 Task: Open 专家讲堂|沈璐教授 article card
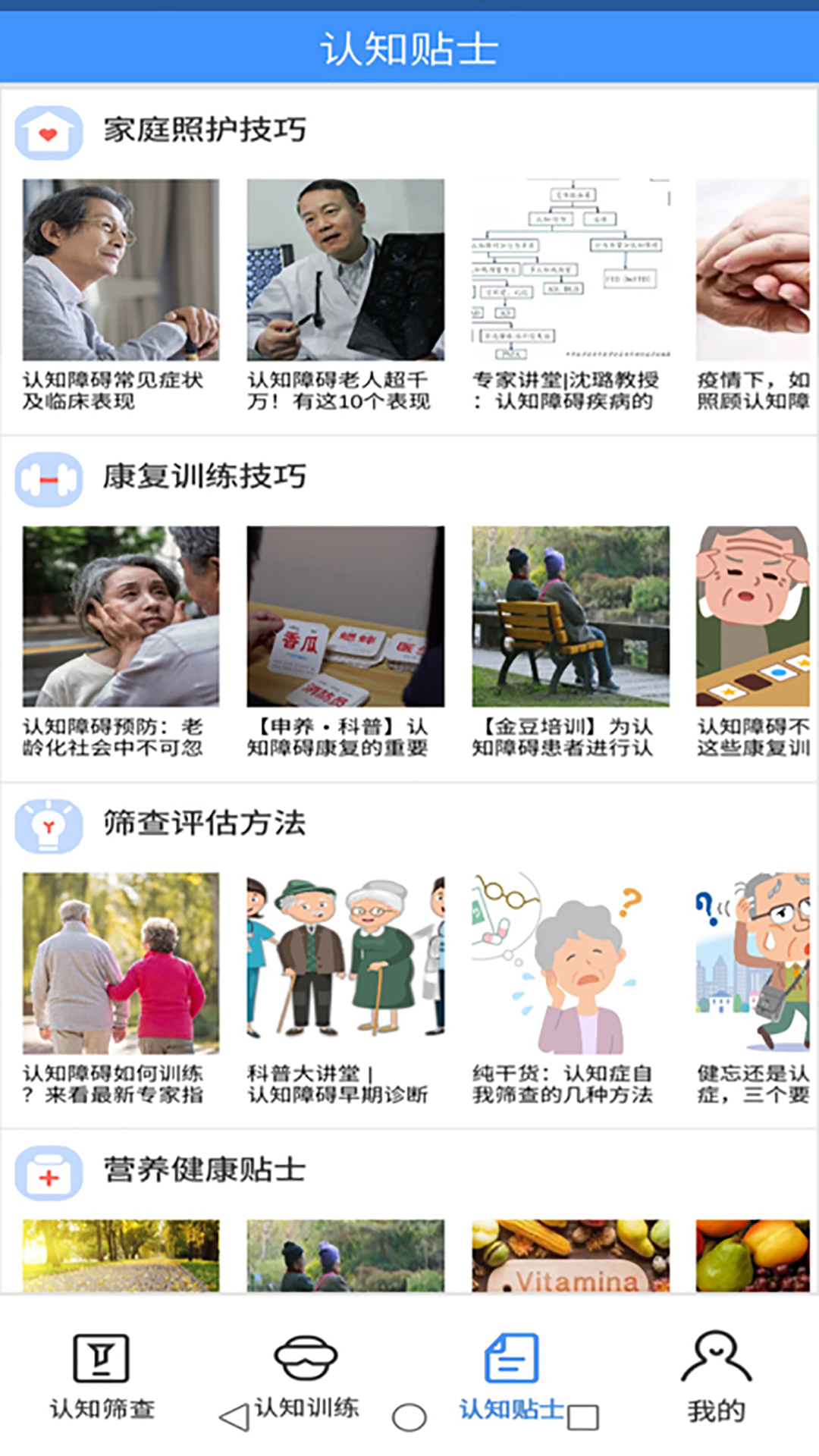(x=570, y=294)
